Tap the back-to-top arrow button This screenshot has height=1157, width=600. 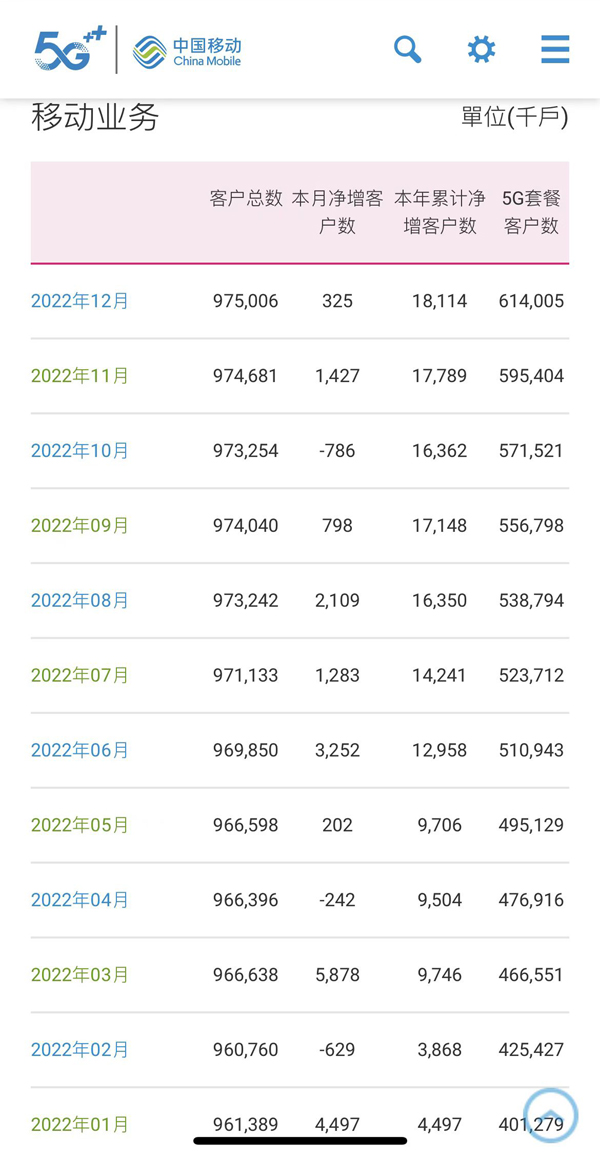(550, 1115)
